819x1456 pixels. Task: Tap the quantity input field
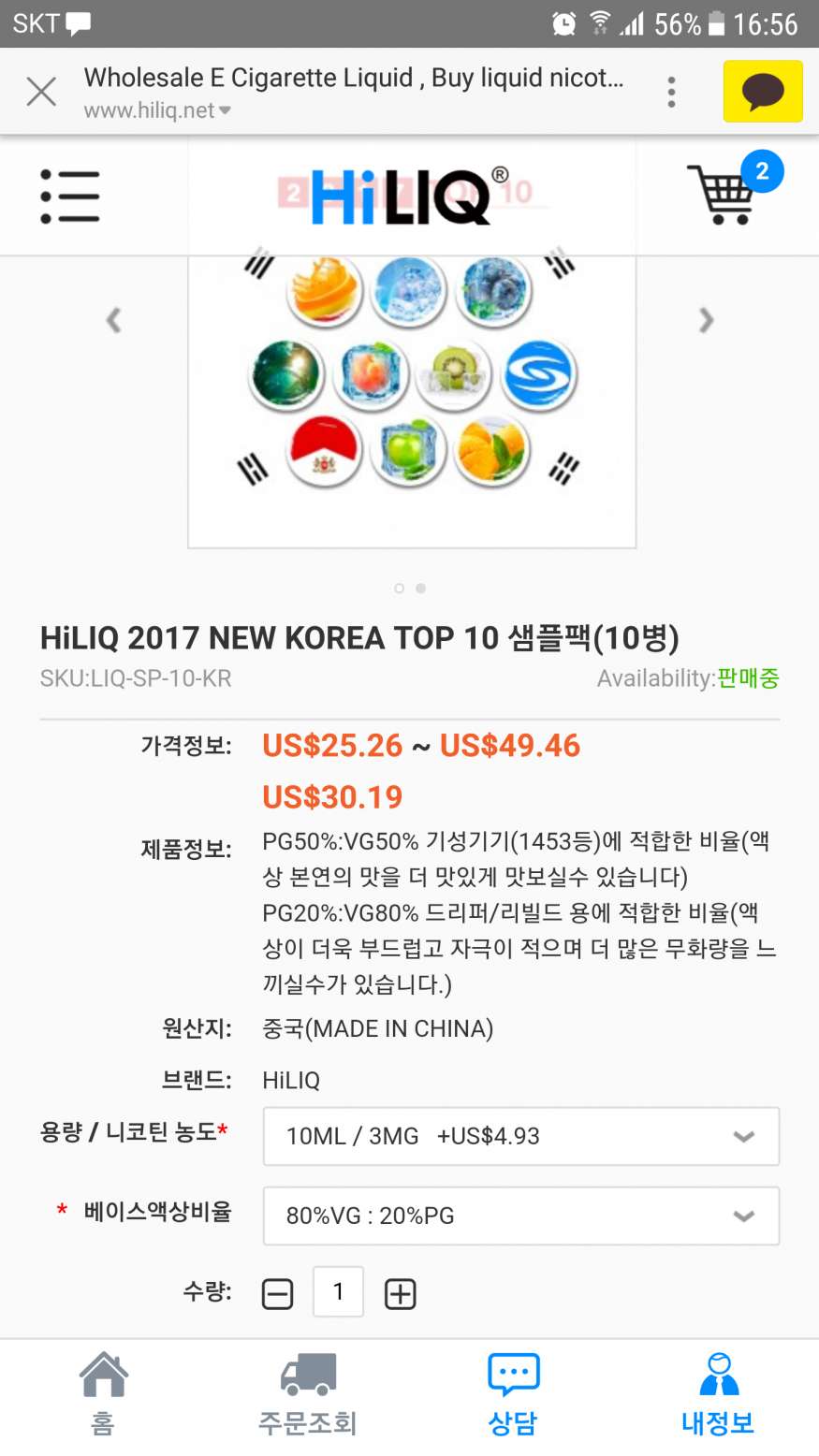[338, 1292]
